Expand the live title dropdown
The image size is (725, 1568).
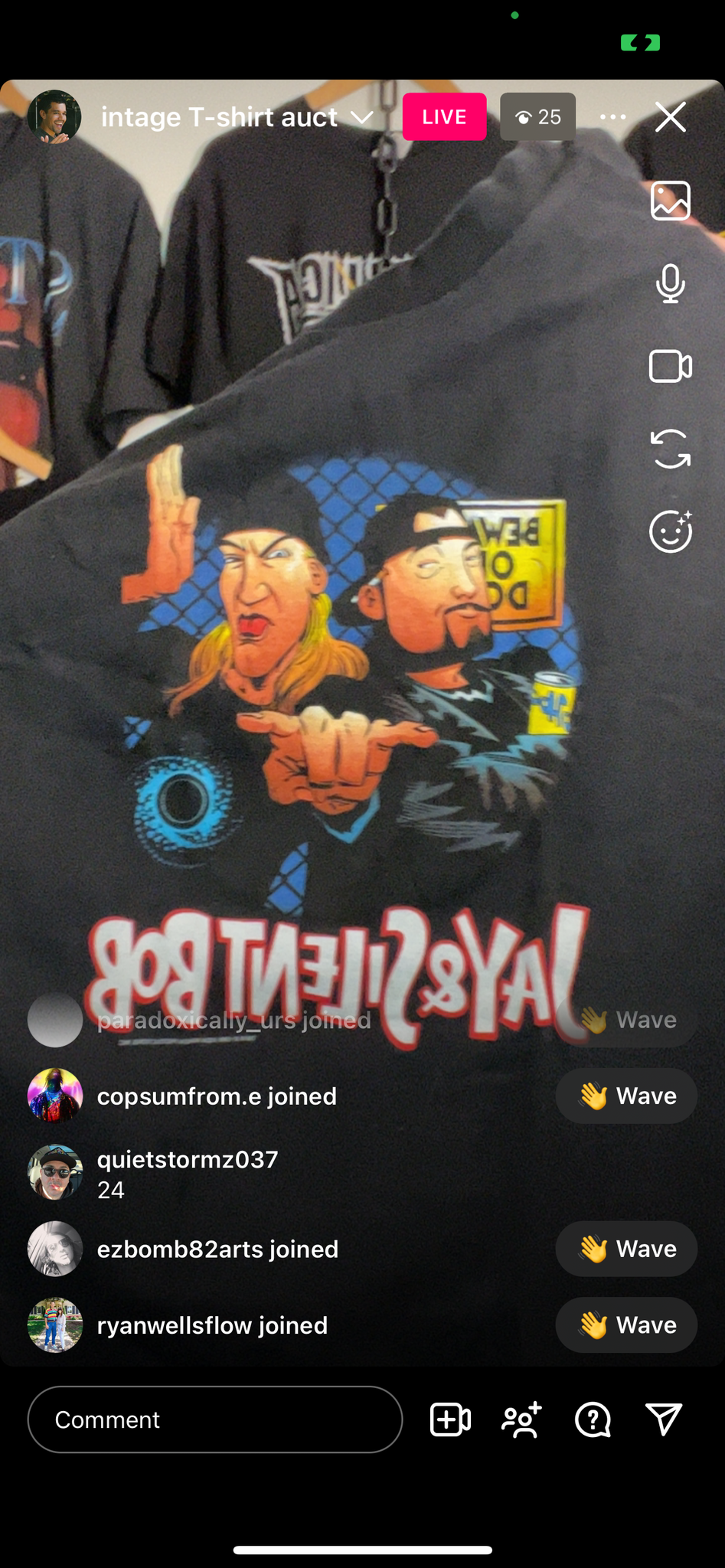(361, 117)
